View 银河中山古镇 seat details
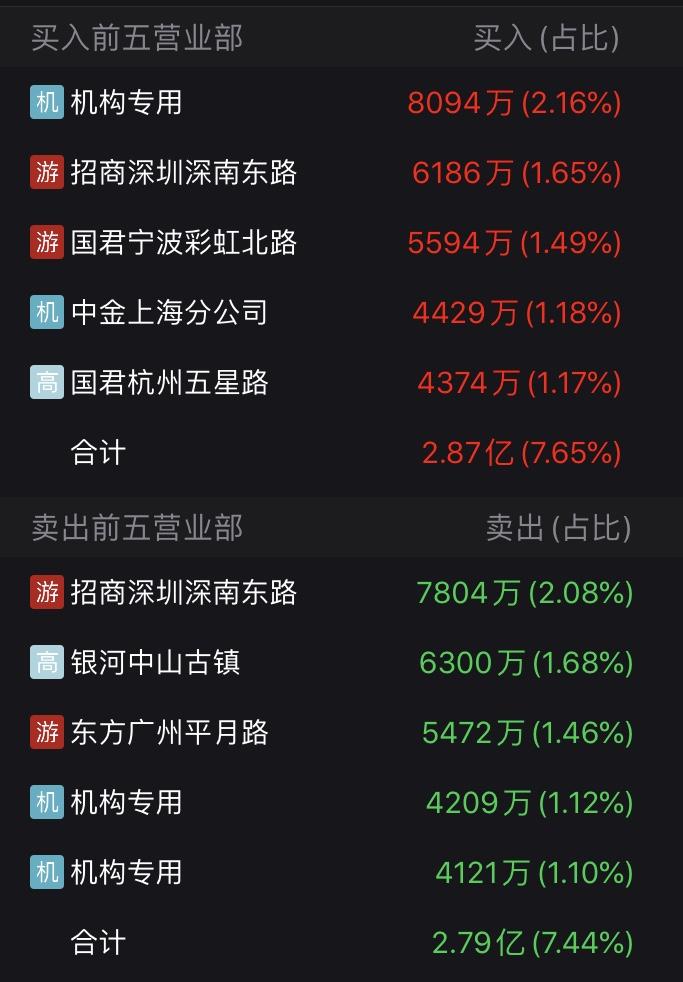The width and height of the screenshot is (683, 982). coord(155,662)
